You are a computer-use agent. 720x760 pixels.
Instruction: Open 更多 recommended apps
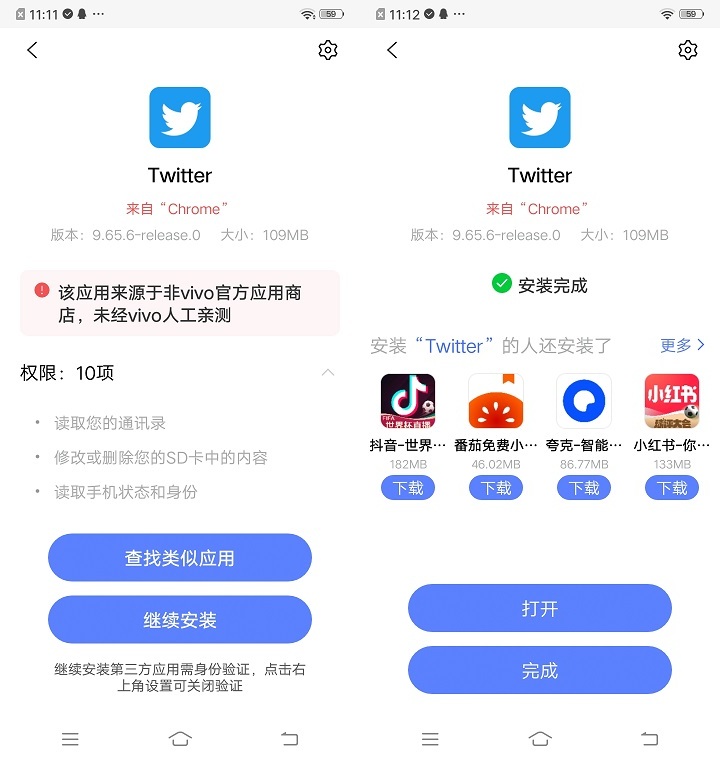click(683, 345)
